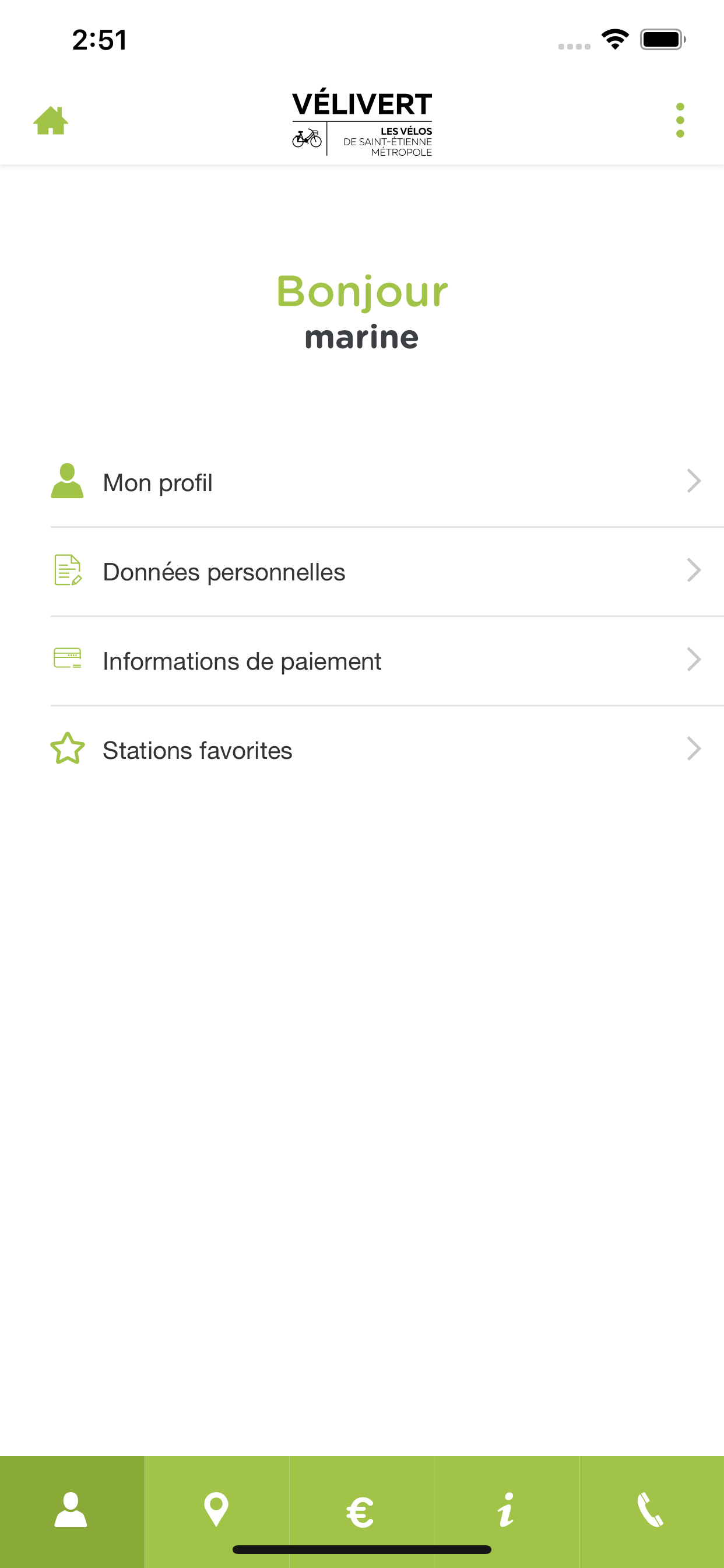Switch to the phone contact tab
The height and width of the screenshot is (1568, 724).
click(x=651, y=1510)
